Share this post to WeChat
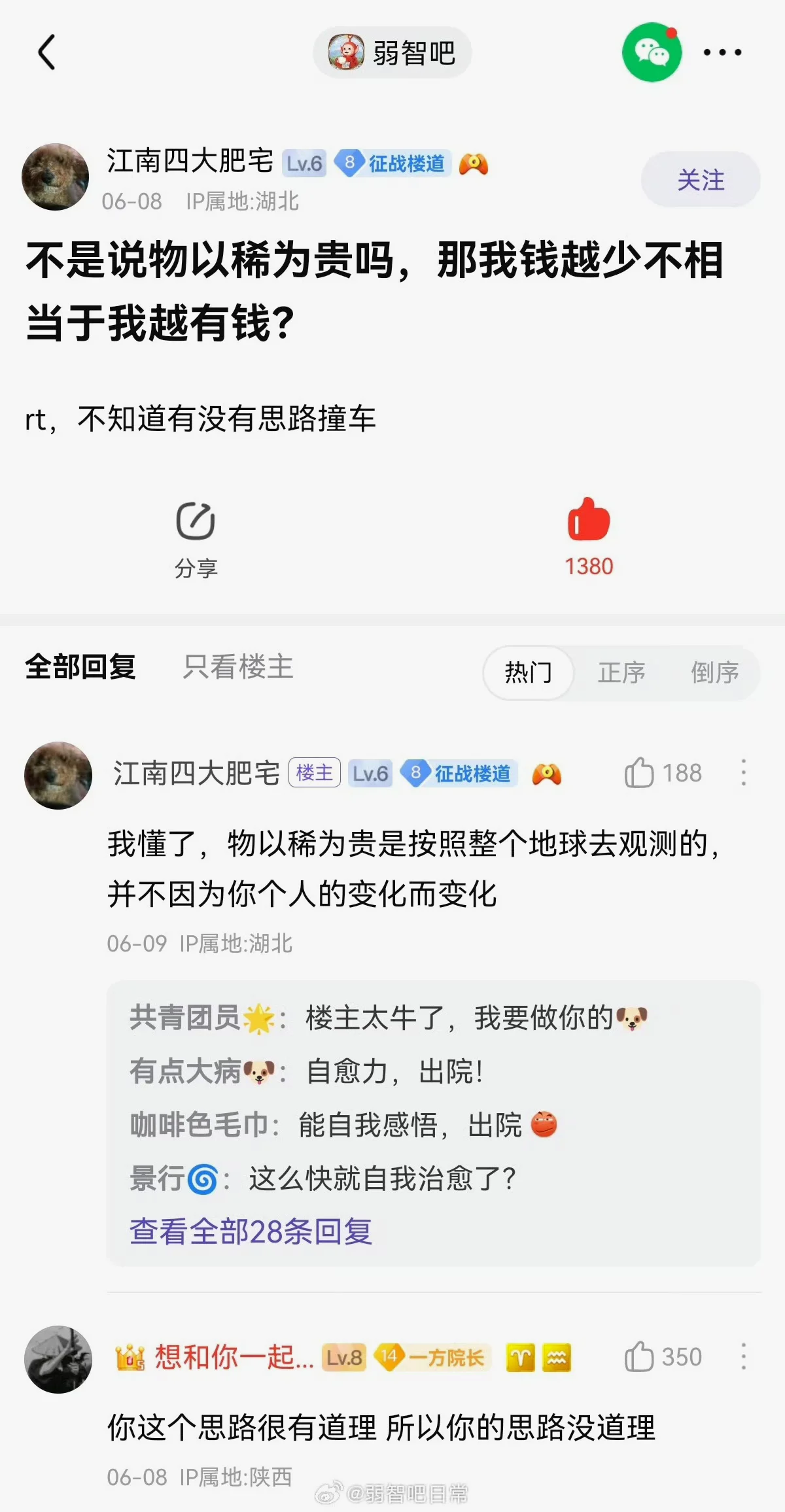785x1512 pixels. [652, 52]
